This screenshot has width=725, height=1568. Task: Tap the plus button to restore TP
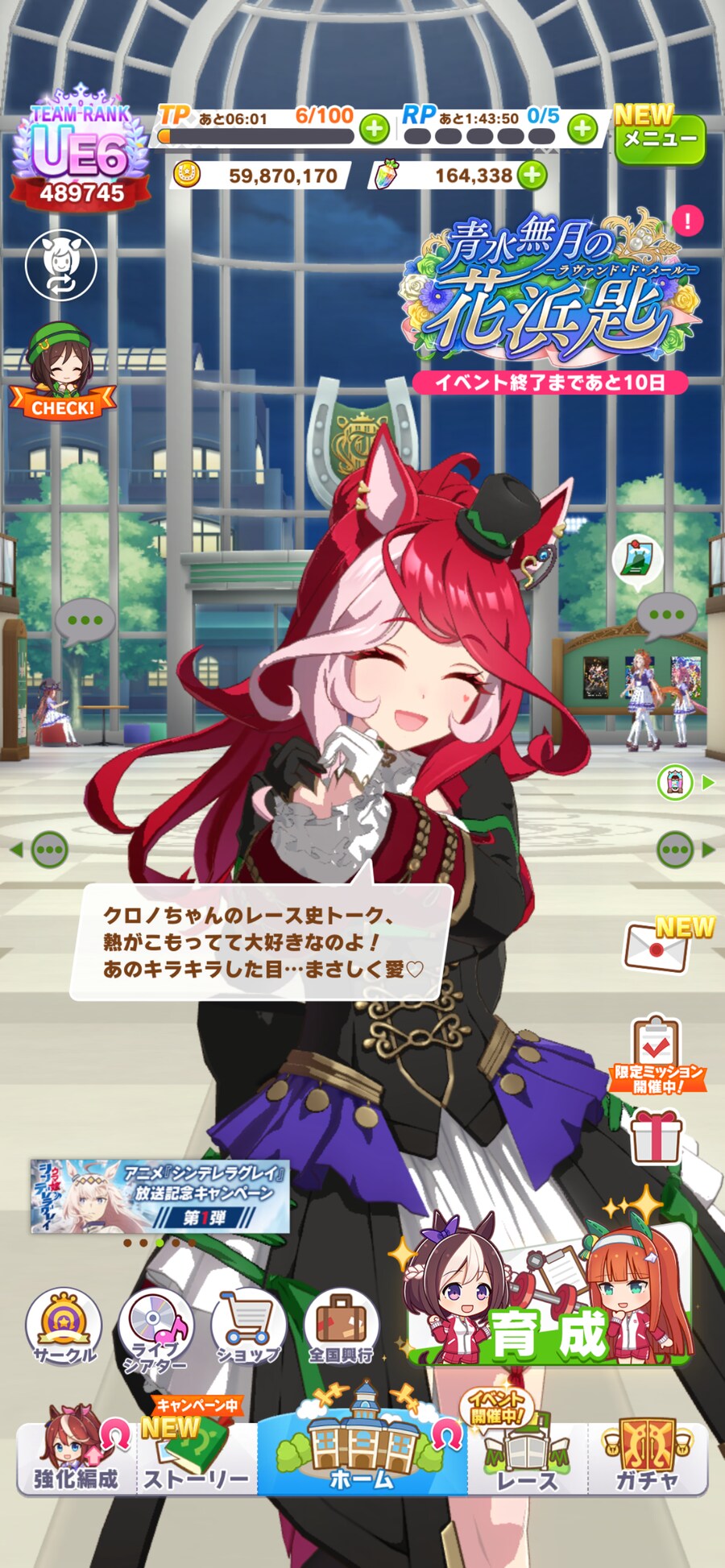[374, 129]
